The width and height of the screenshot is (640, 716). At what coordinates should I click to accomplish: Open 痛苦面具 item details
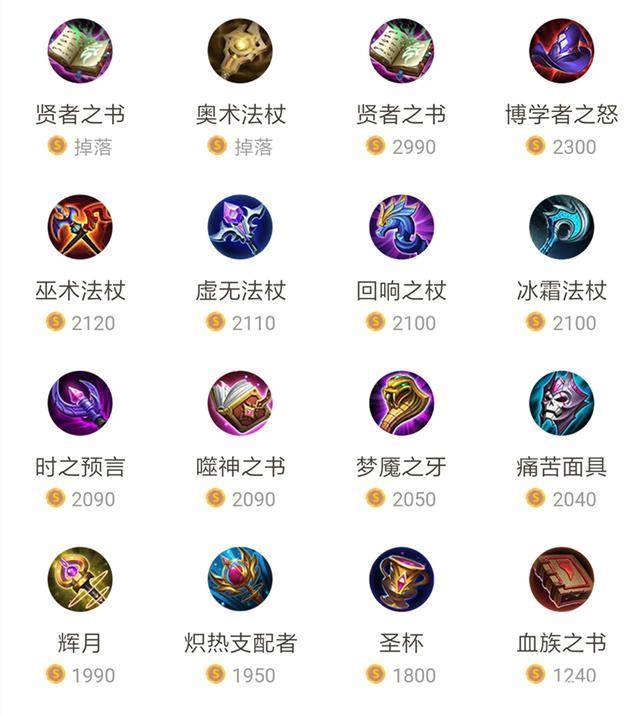click(x=561, y=403)
